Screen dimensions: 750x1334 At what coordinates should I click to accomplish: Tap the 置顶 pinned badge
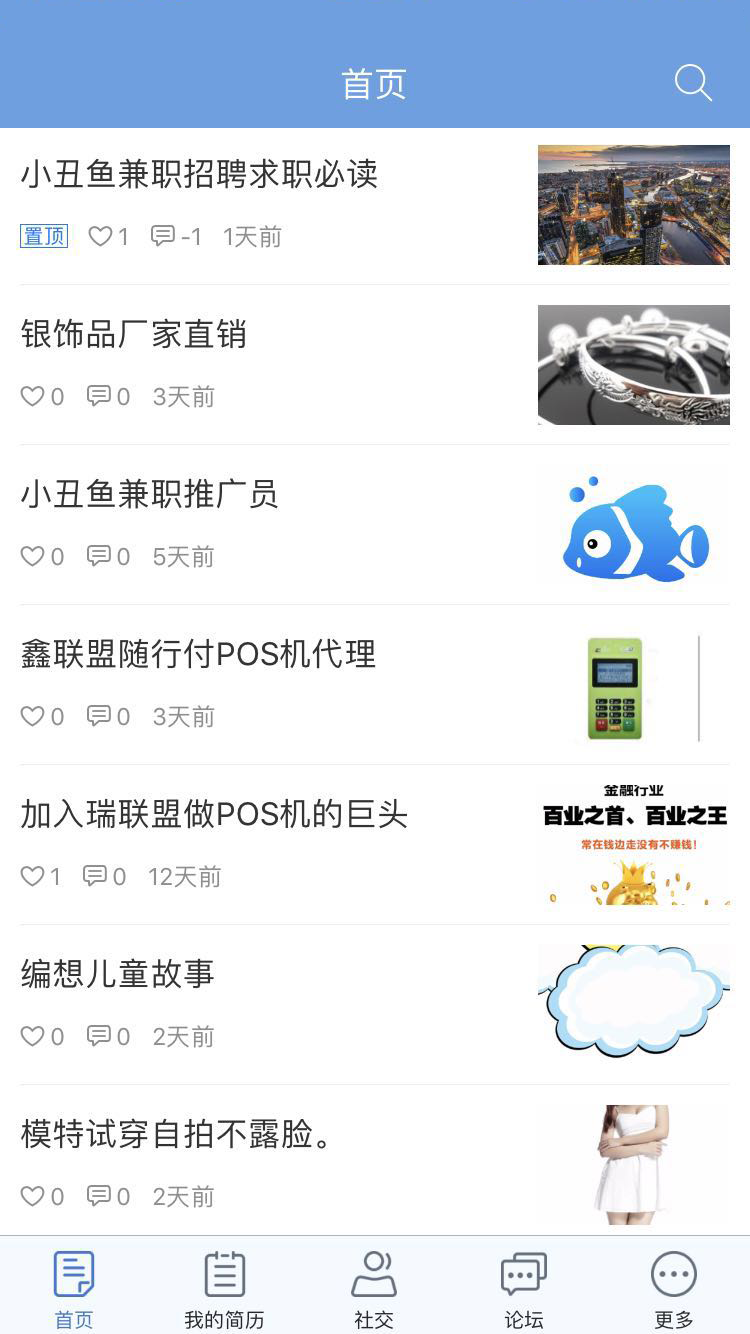click(43, 236)
